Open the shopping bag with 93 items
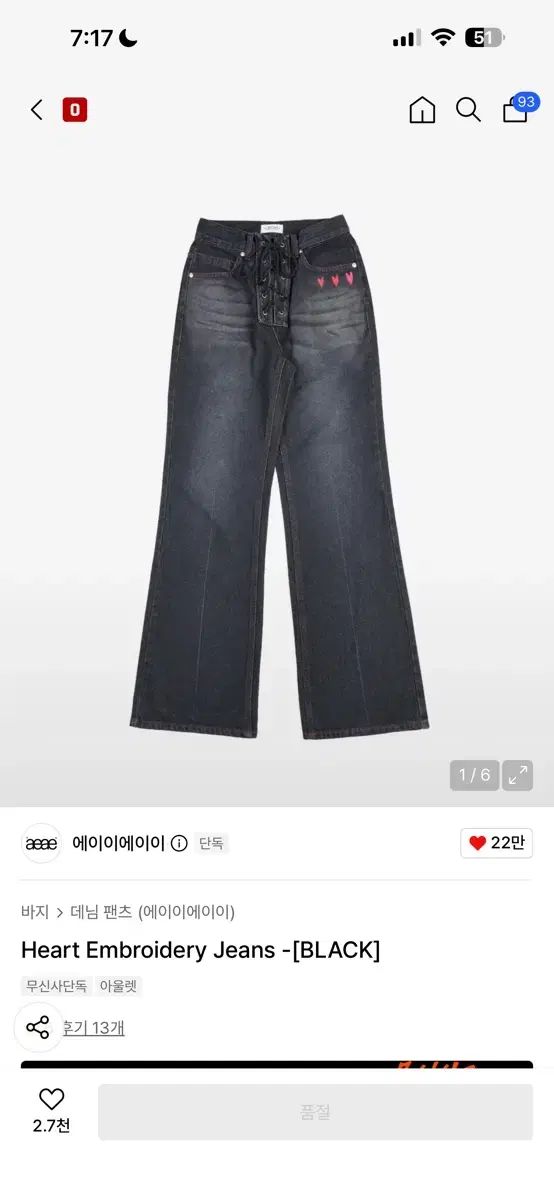The width and height of the screenshot is (554, 1200). (517, 108)
